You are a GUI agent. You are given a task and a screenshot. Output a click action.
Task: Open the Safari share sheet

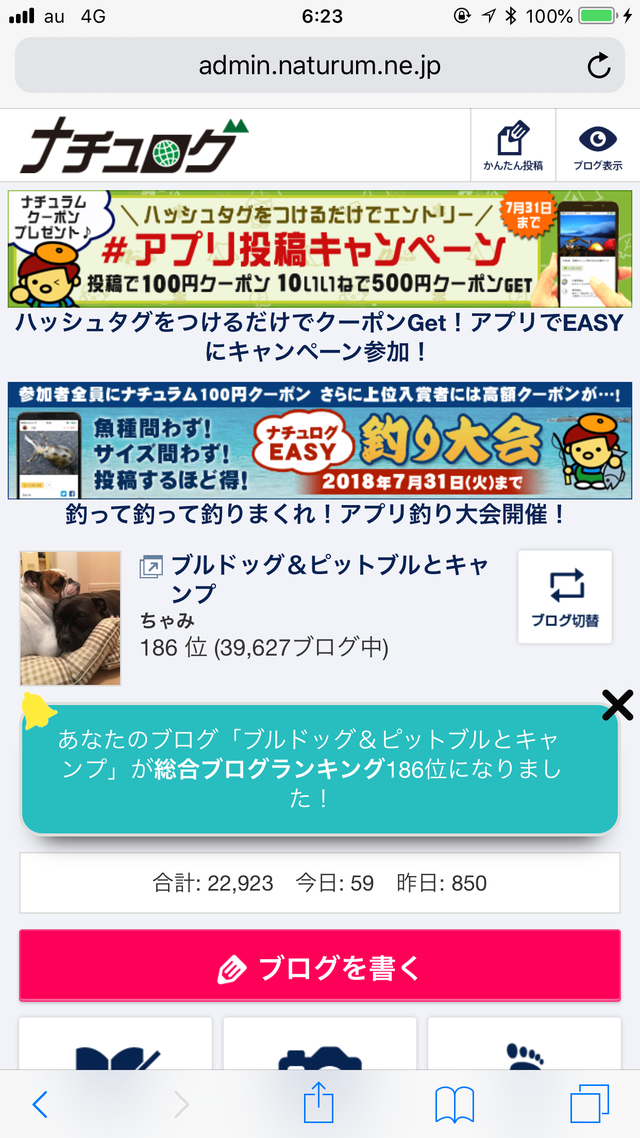coord(318,1104)
